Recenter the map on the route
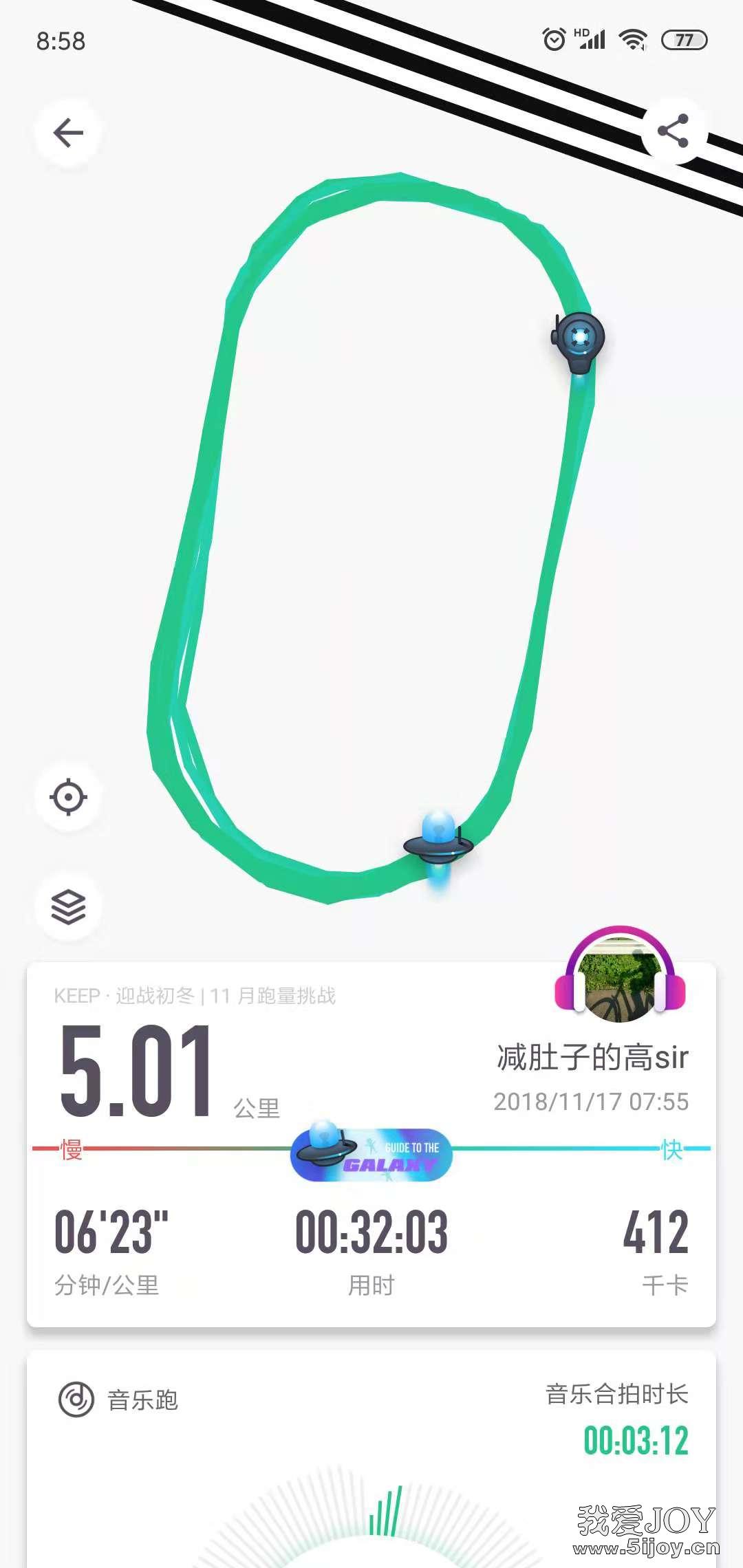 (68, 797)
